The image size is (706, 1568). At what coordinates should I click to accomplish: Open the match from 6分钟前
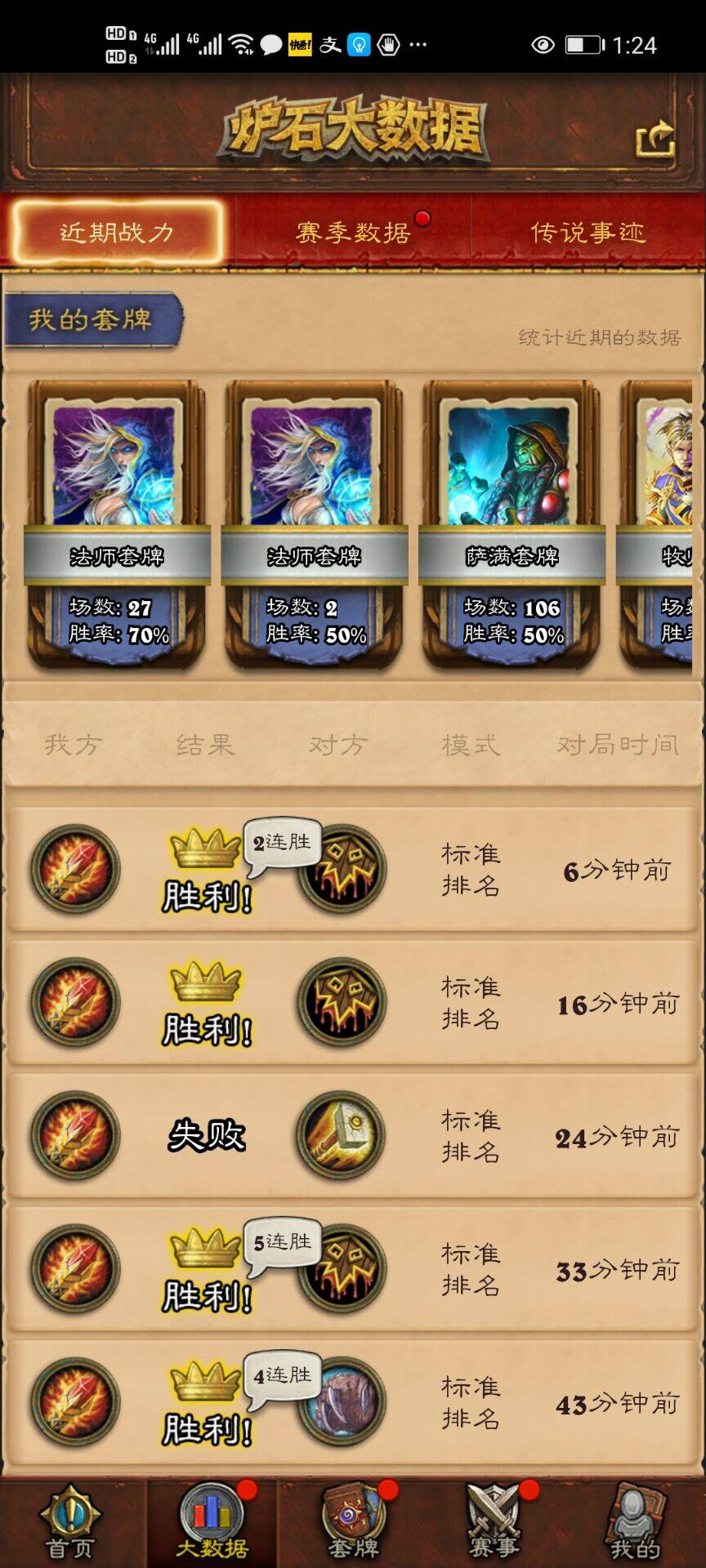pyautogui.click(x=353, y=870)
